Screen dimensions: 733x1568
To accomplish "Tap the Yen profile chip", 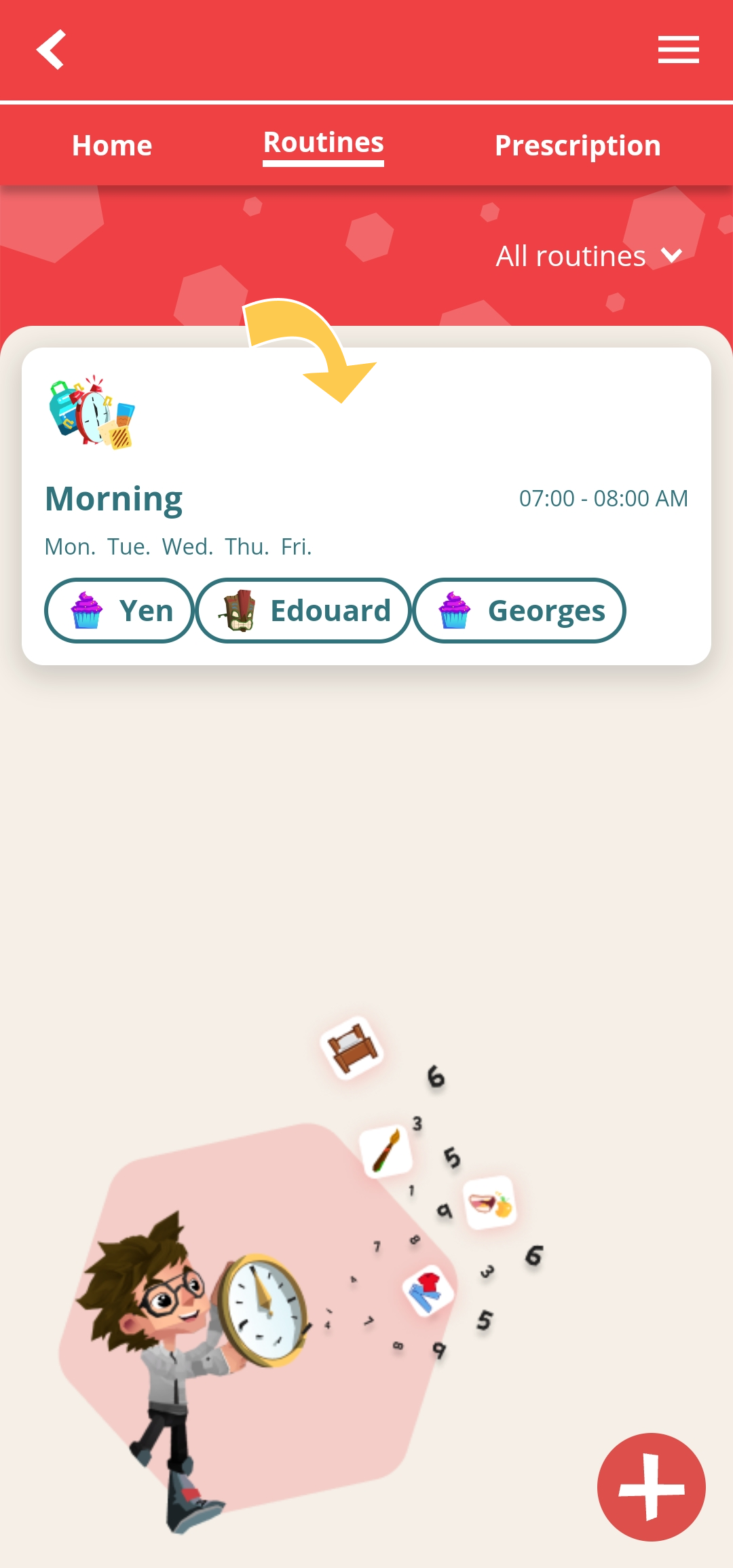I will 120,610.
